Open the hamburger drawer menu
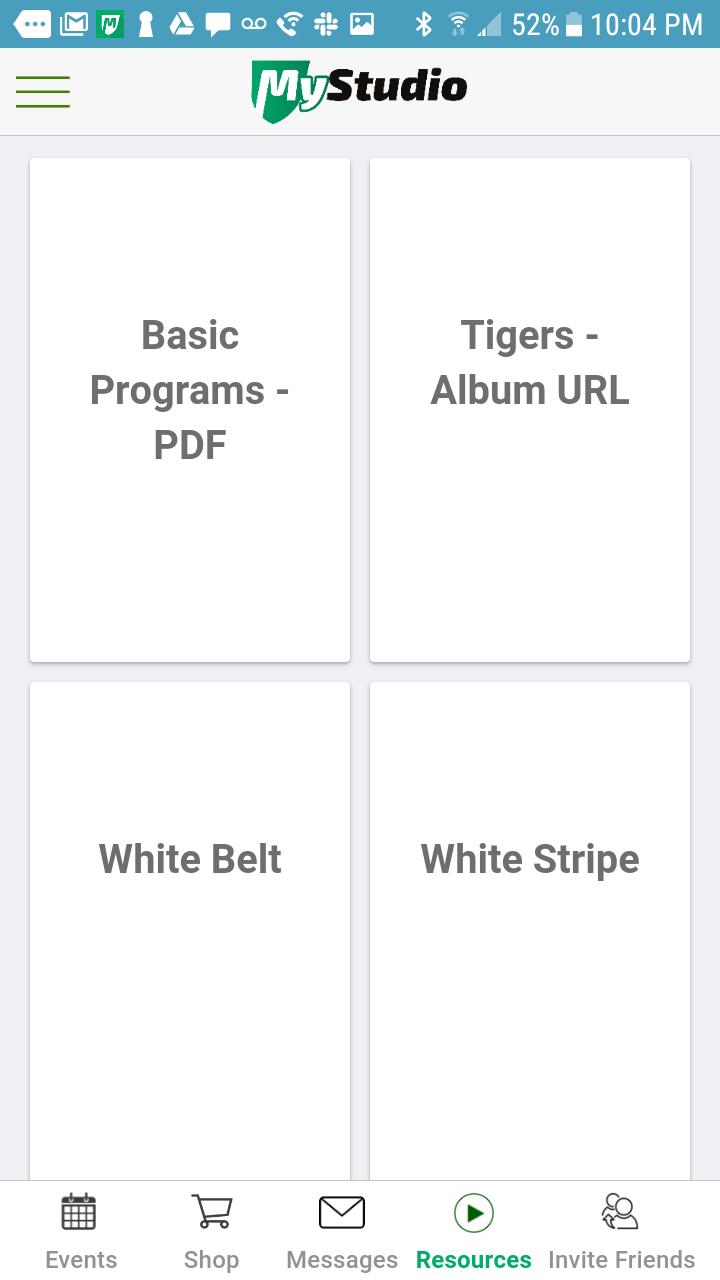 [x=43, y=91]
